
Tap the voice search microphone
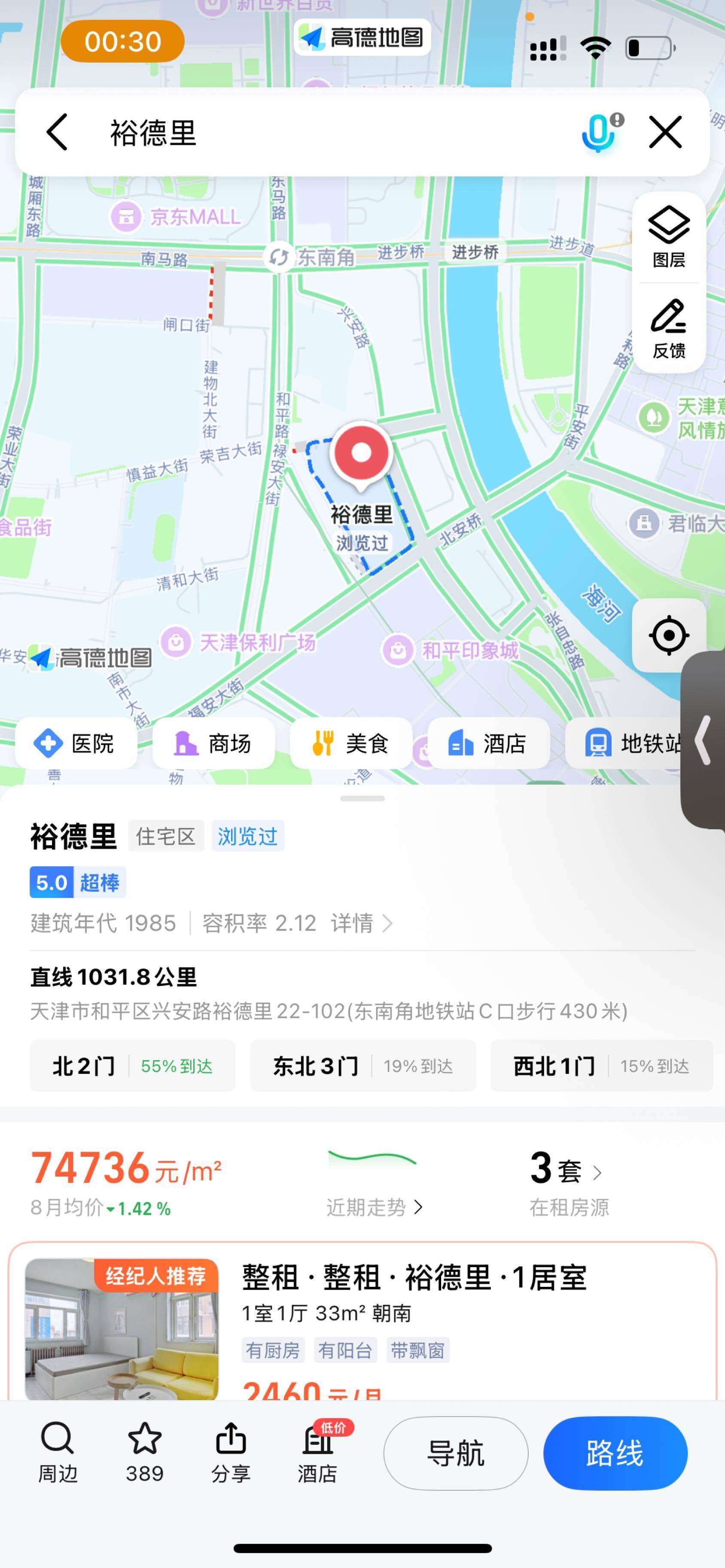pos(600,131)
